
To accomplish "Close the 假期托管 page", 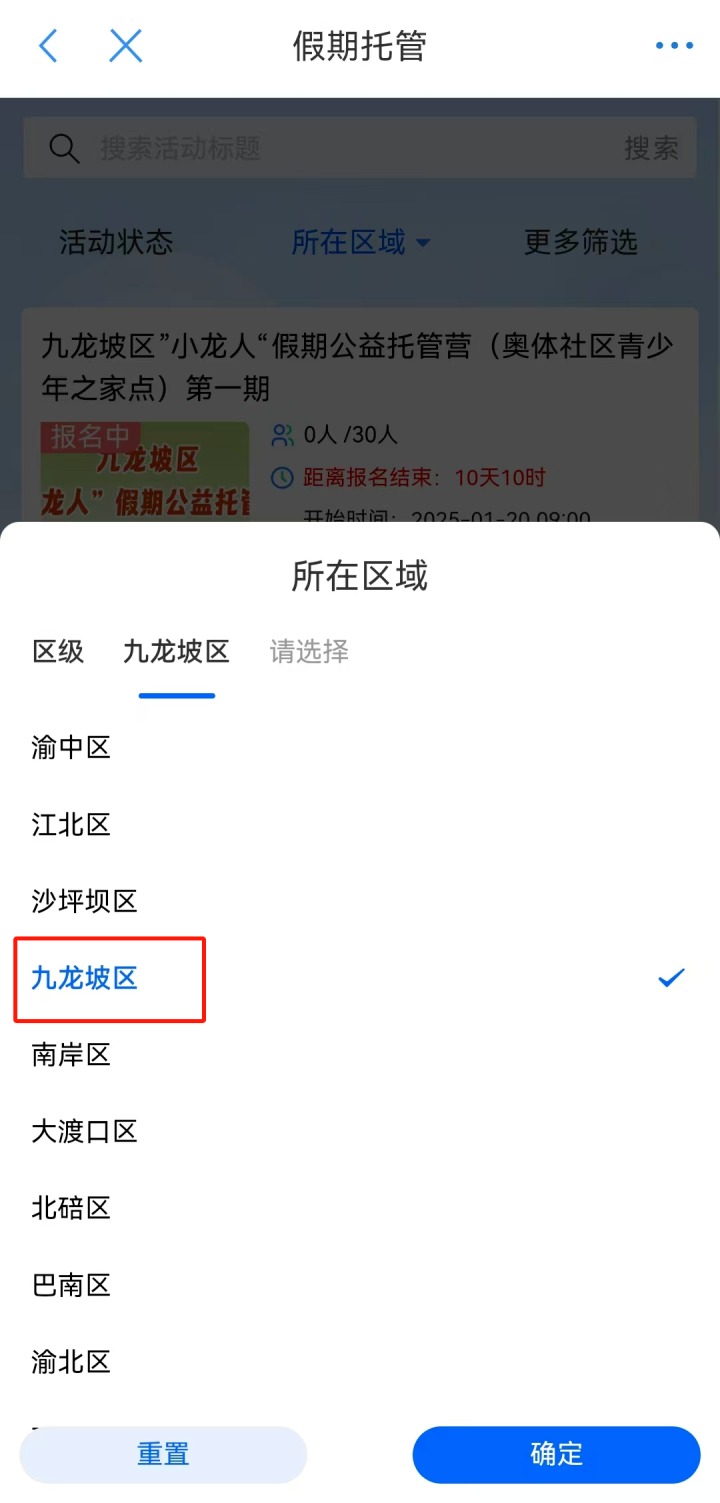I will coord(126,46).
